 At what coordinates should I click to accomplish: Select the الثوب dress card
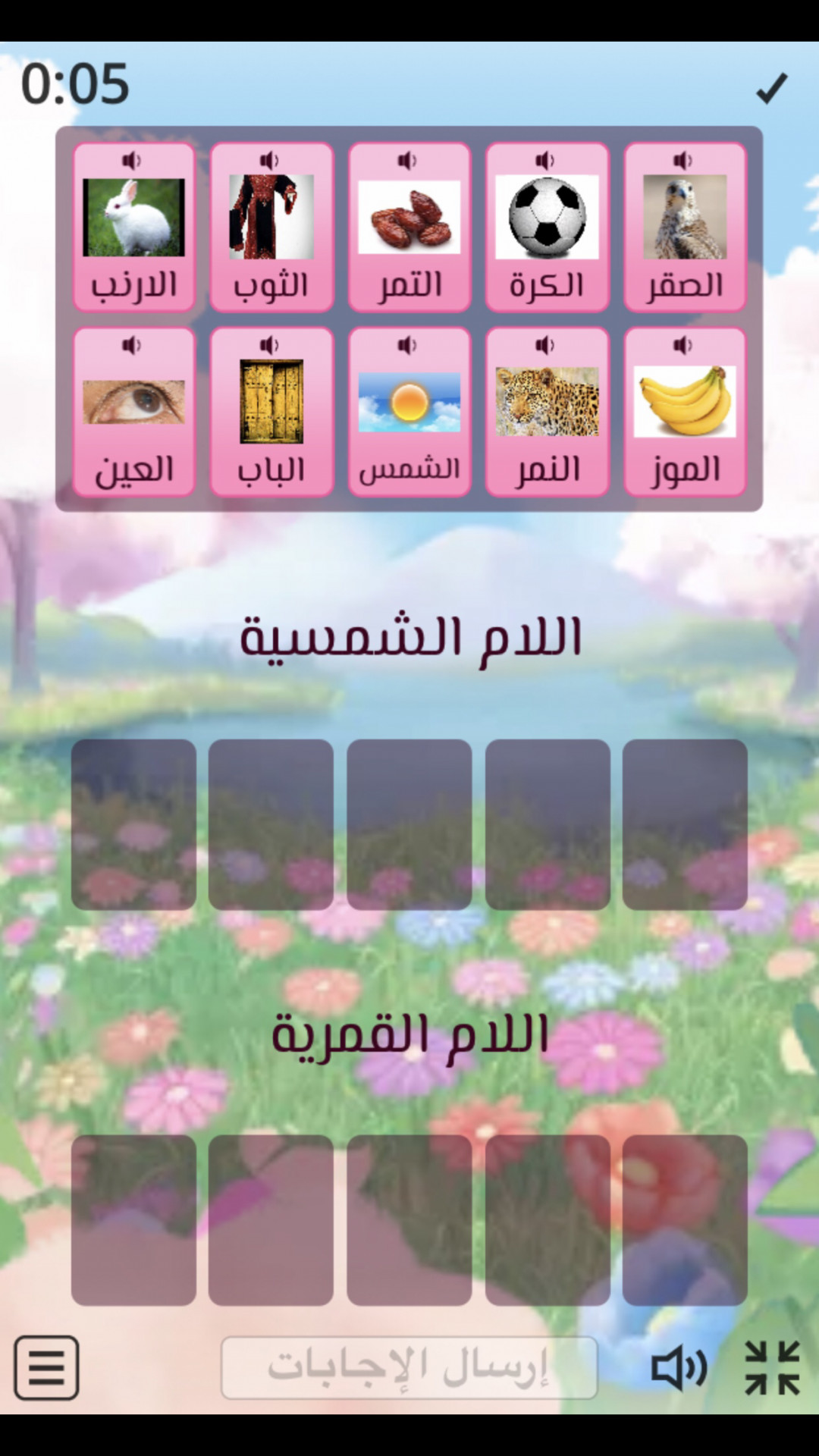click(x=271, y=227)
